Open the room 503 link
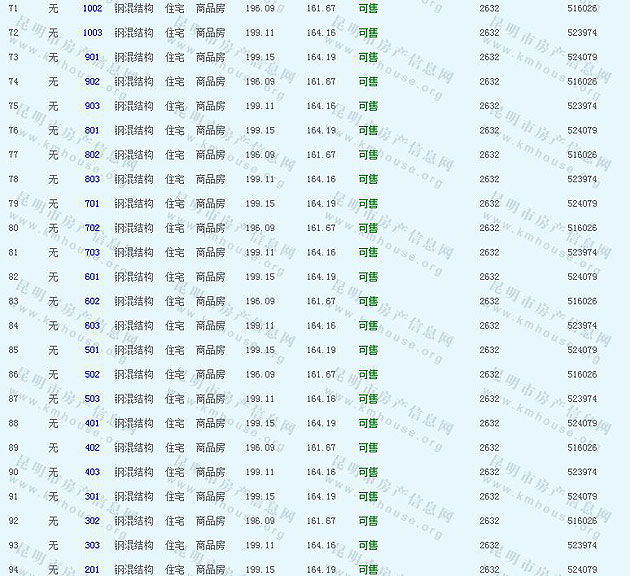Viewport: 630px width, 576px height. [92, 399]
